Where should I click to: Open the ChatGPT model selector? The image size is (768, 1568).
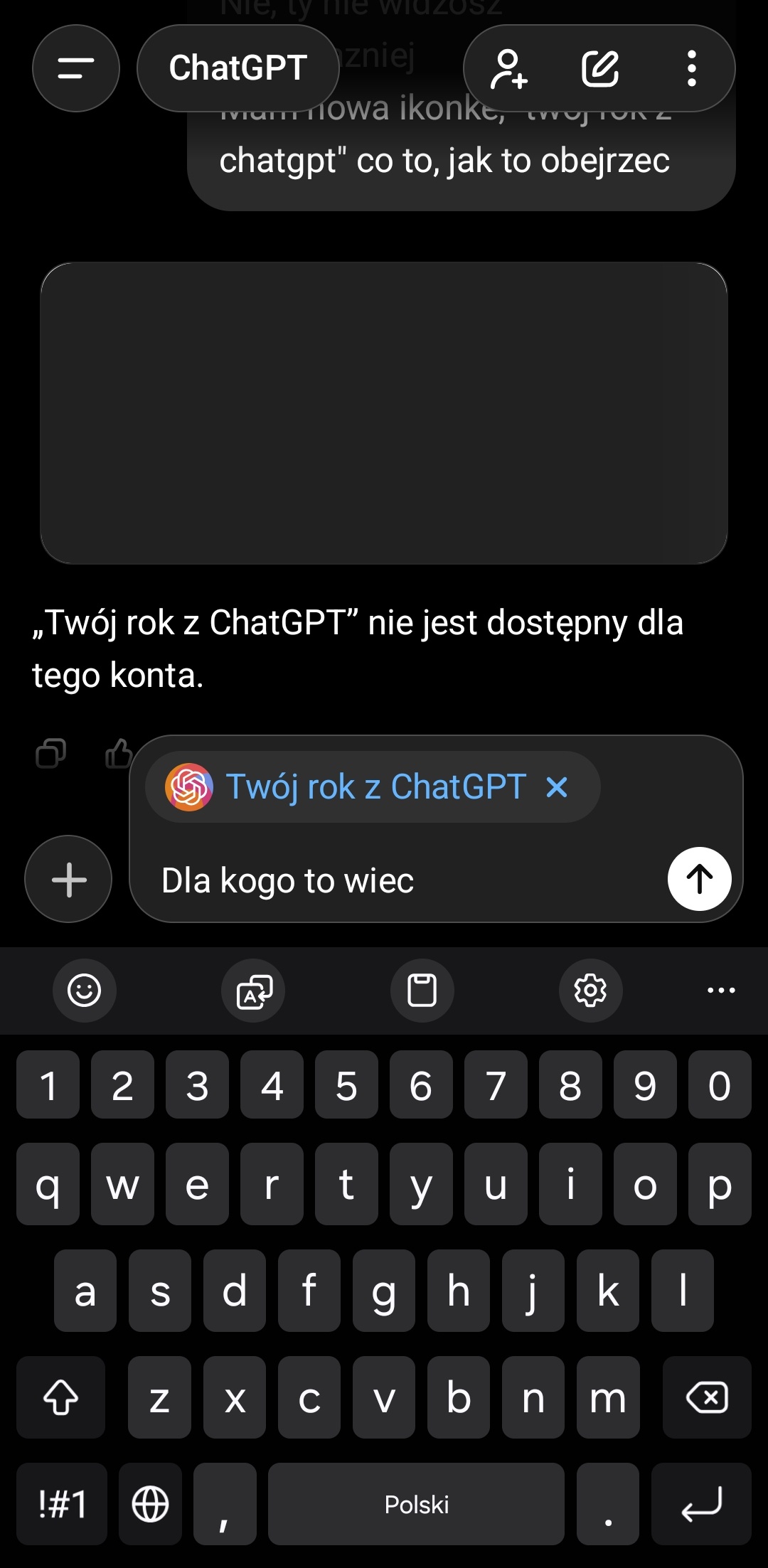tap(238, 68)
